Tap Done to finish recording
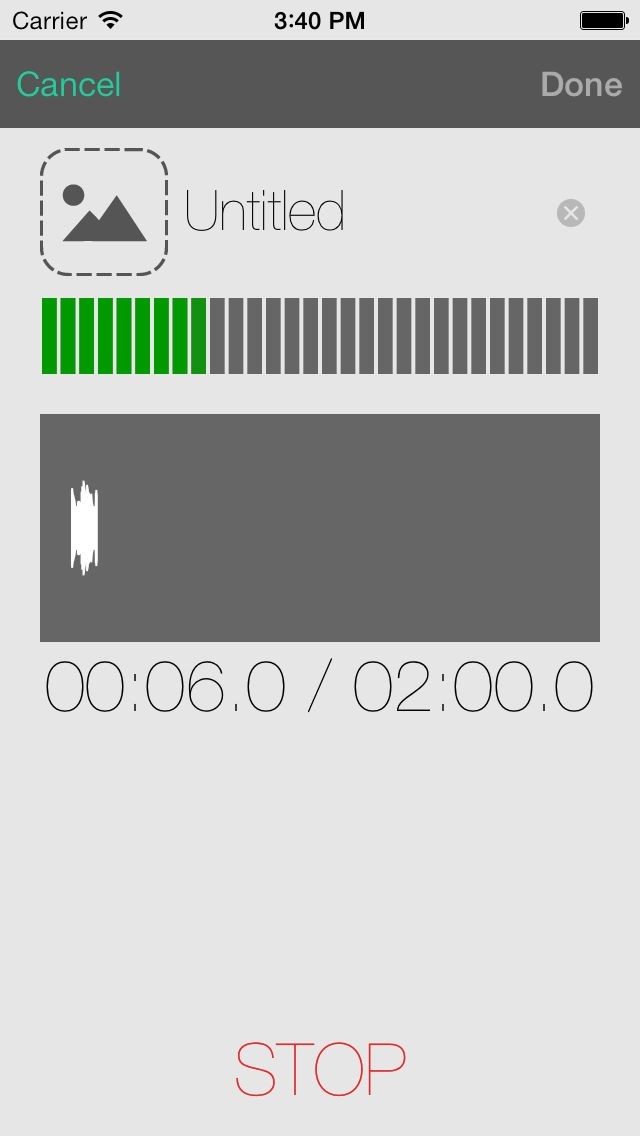 pos(581,84)
